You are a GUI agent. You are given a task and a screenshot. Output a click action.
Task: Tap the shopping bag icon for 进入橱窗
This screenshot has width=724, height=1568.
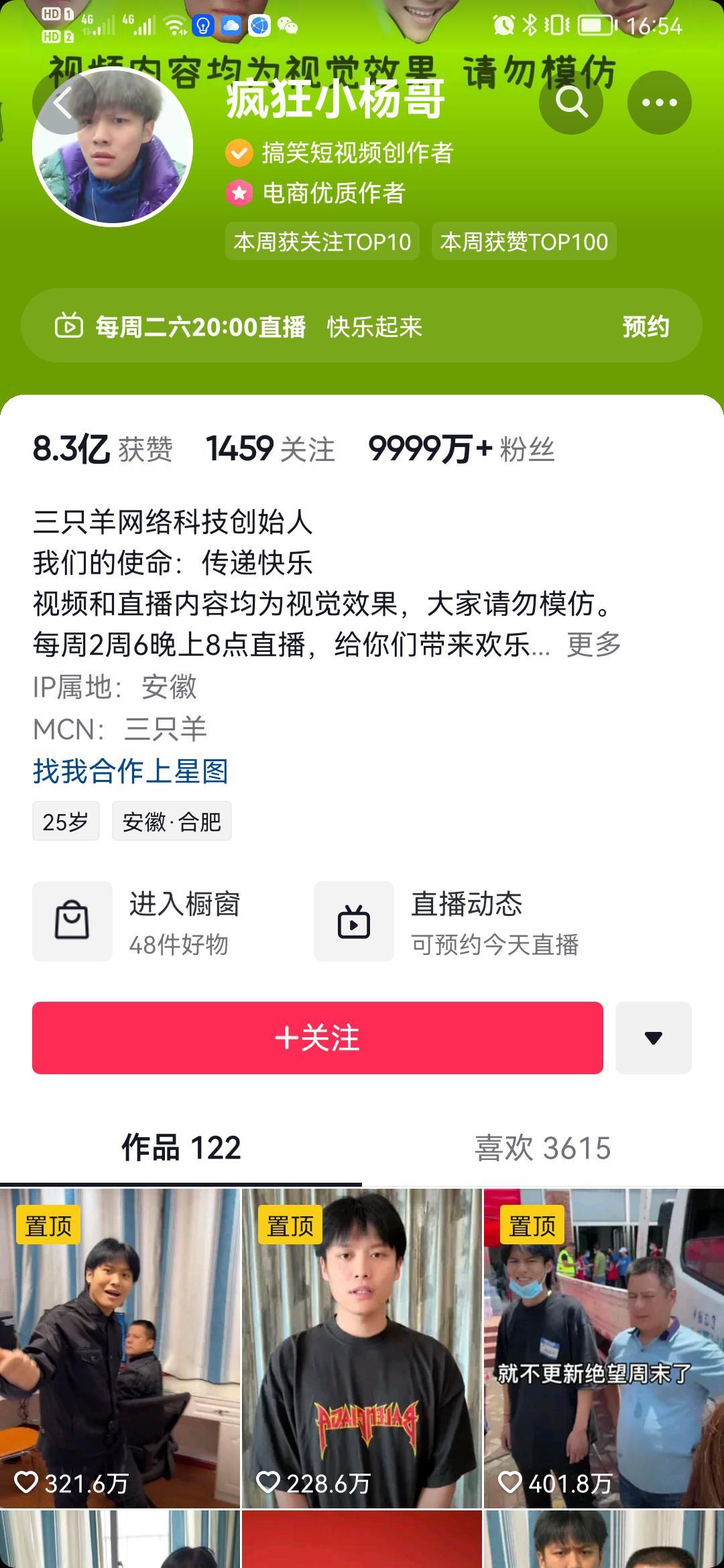click(71, 921)
